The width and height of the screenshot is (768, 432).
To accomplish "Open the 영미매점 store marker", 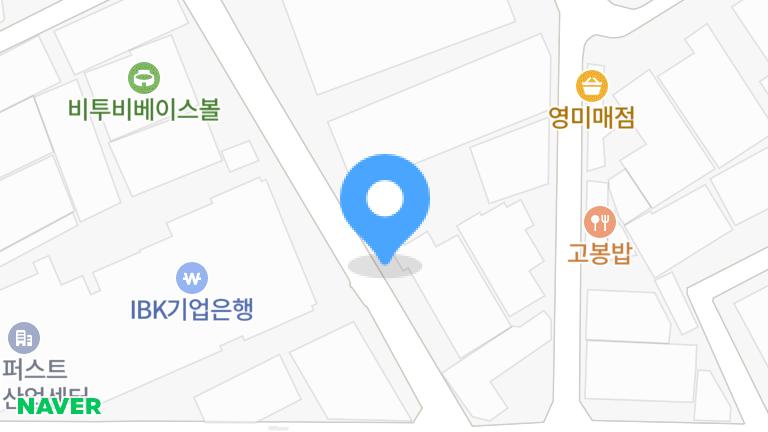I will [592, 85].
